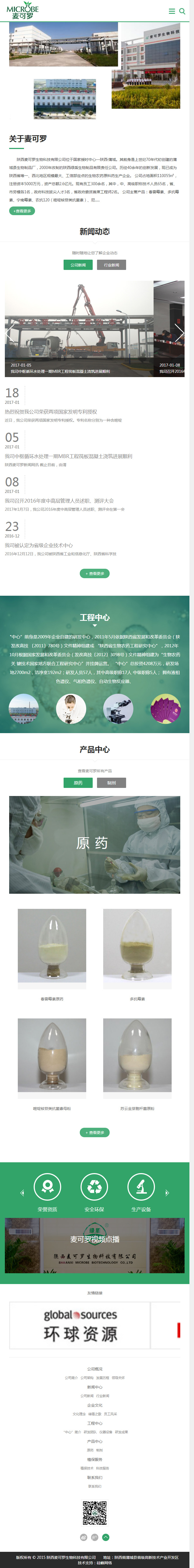Switch to the 行业新闻 tab
194x1568 pixels.
coord(111,265)
